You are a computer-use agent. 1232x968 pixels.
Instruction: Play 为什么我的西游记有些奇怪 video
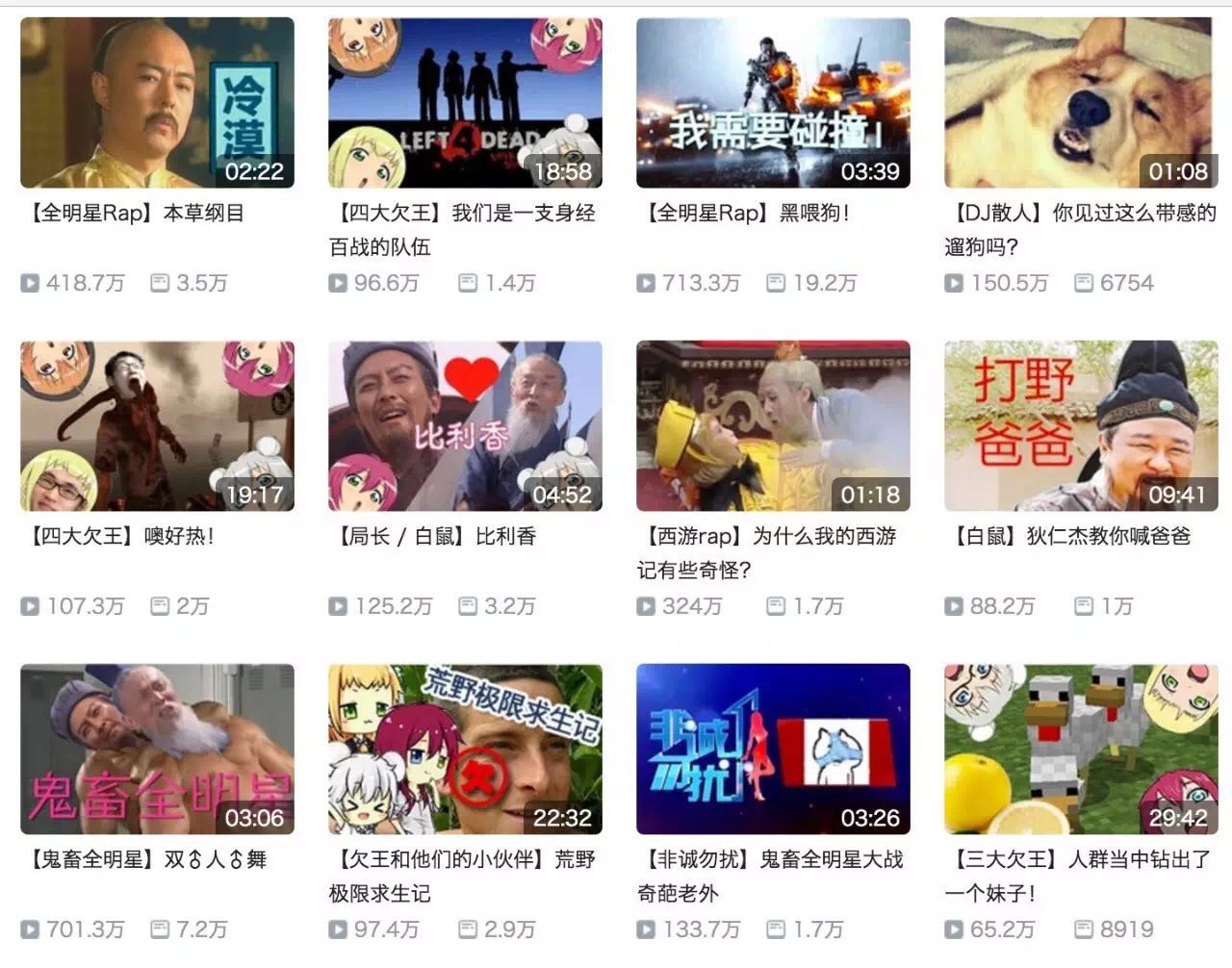(x=773, y=426)
